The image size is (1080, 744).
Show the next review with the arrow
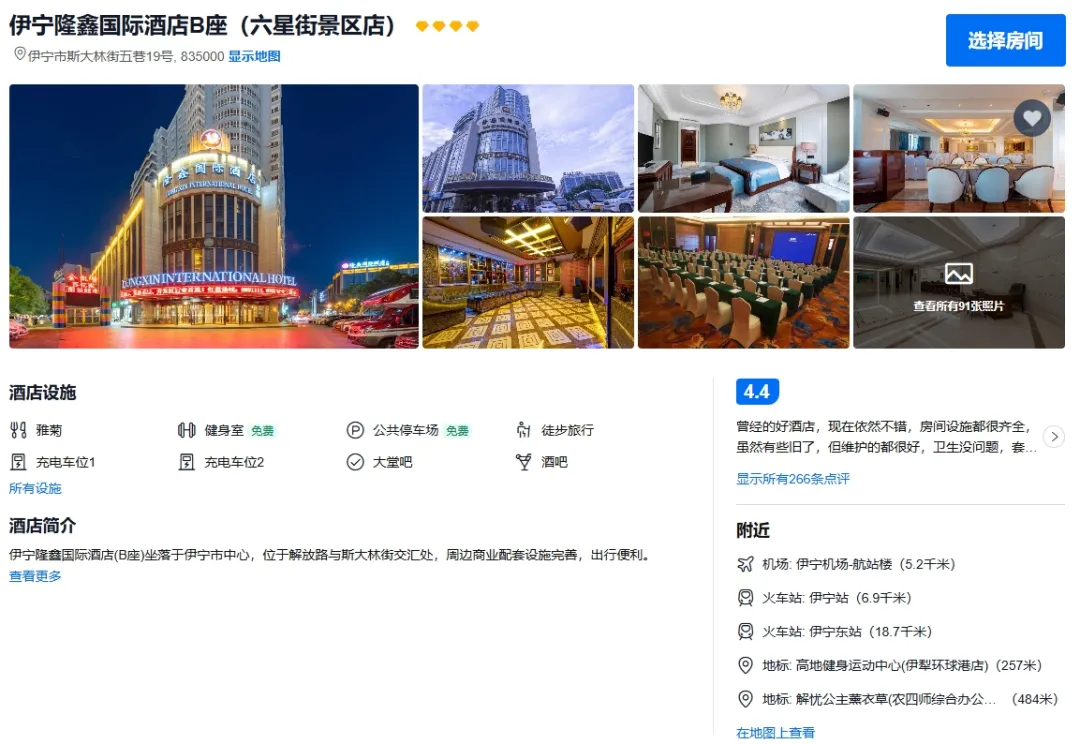click(1054, 437)
